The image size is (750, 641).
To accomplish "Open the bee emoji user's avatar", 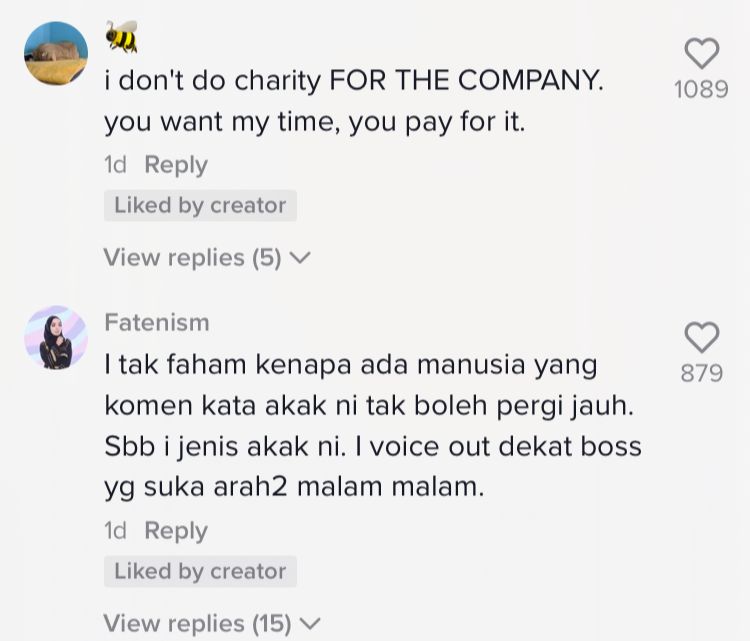I will pyautogui.click(x=56, y=53).
